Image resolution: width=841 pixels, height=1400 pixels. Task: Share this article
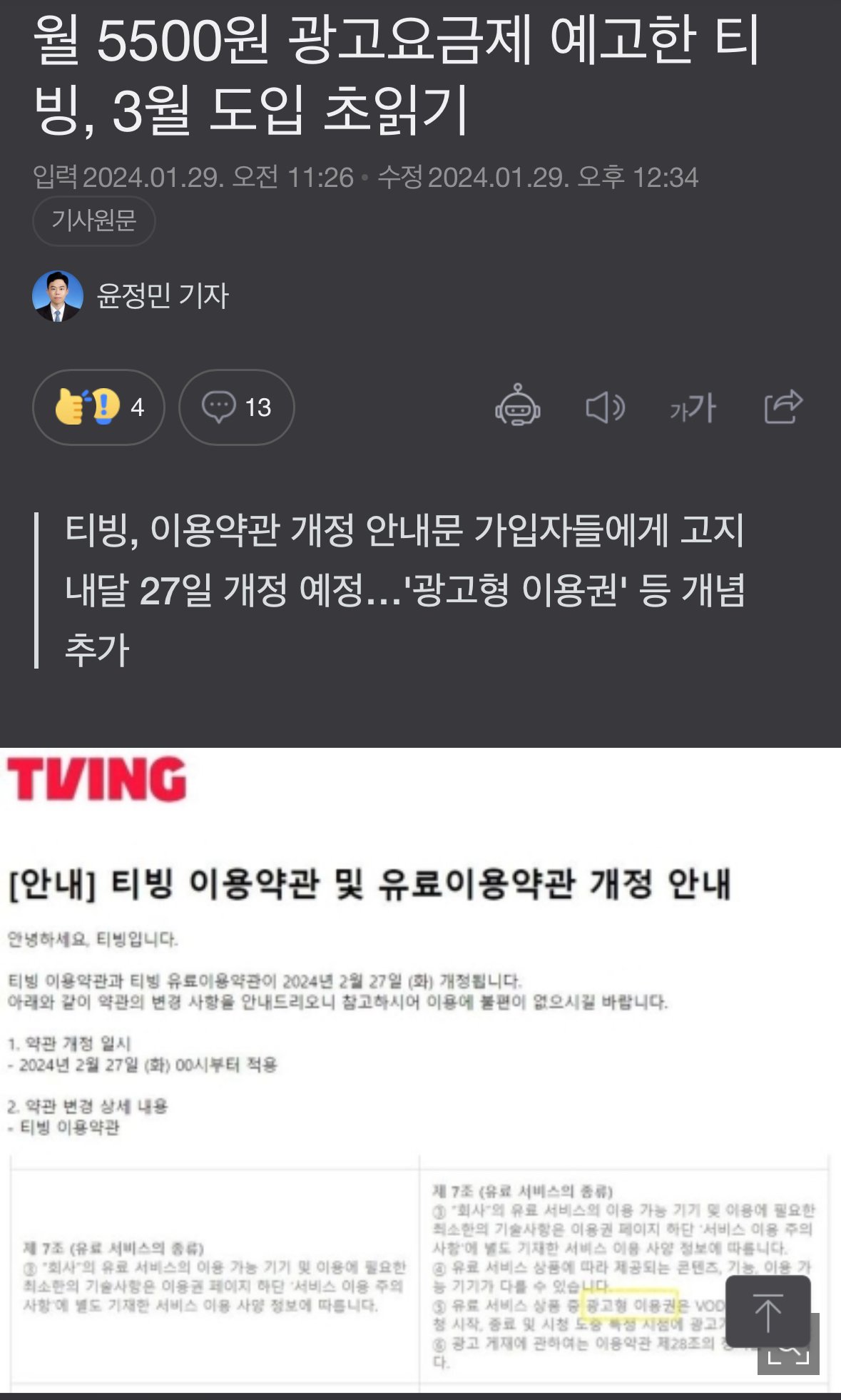(783, 407)
